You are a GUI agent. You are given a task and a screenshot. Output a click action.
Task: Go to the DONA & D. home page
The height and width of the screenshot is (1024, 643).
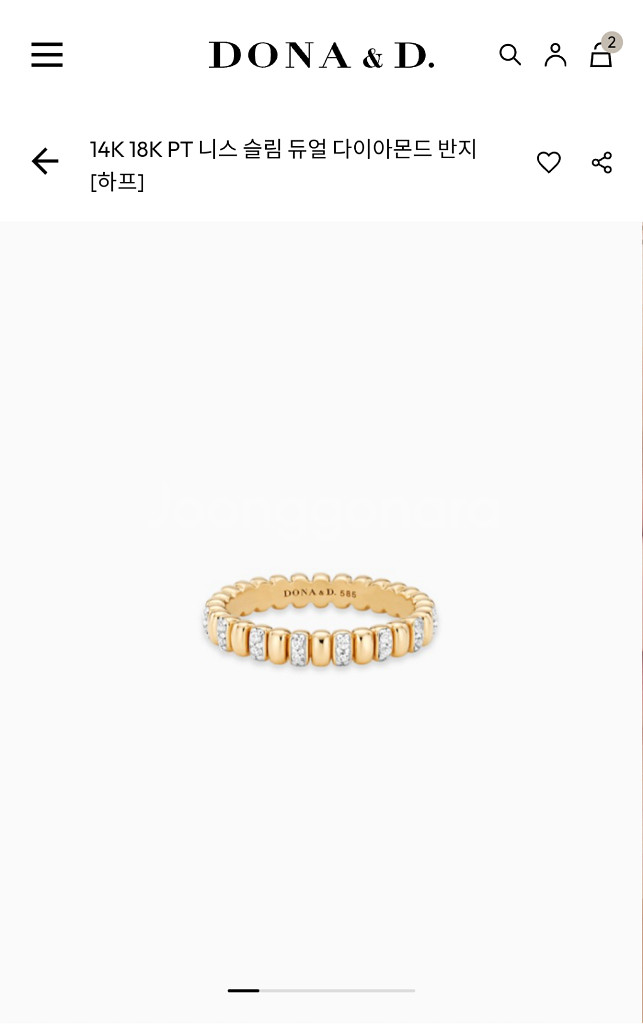coord(321,55)
